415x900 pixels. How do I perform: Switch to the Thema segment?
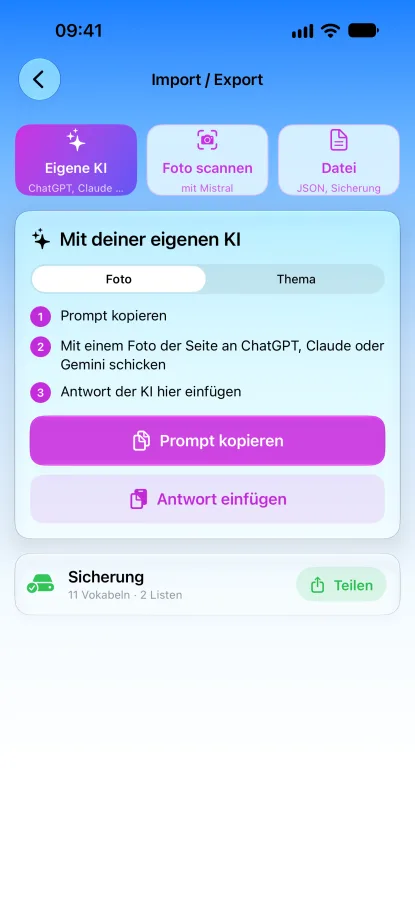(x=296, y=280)
